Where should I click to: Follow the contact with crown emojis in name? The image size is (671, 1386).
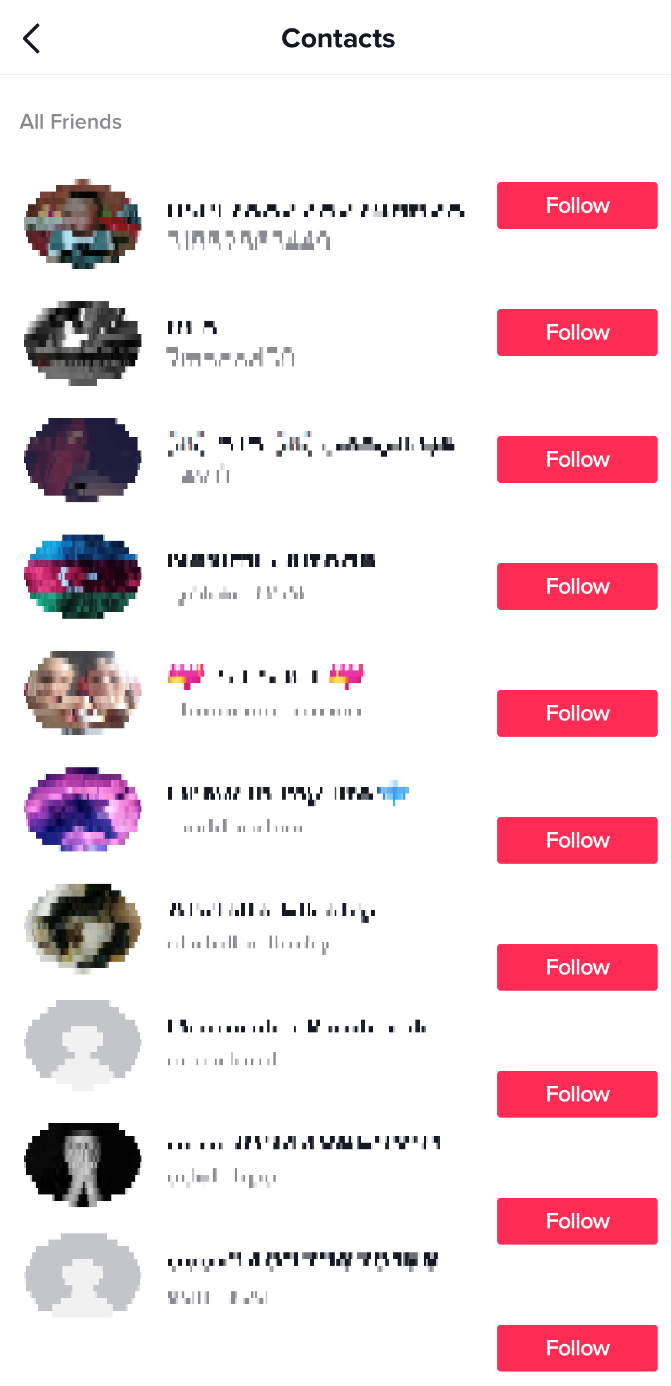(577, 714)
